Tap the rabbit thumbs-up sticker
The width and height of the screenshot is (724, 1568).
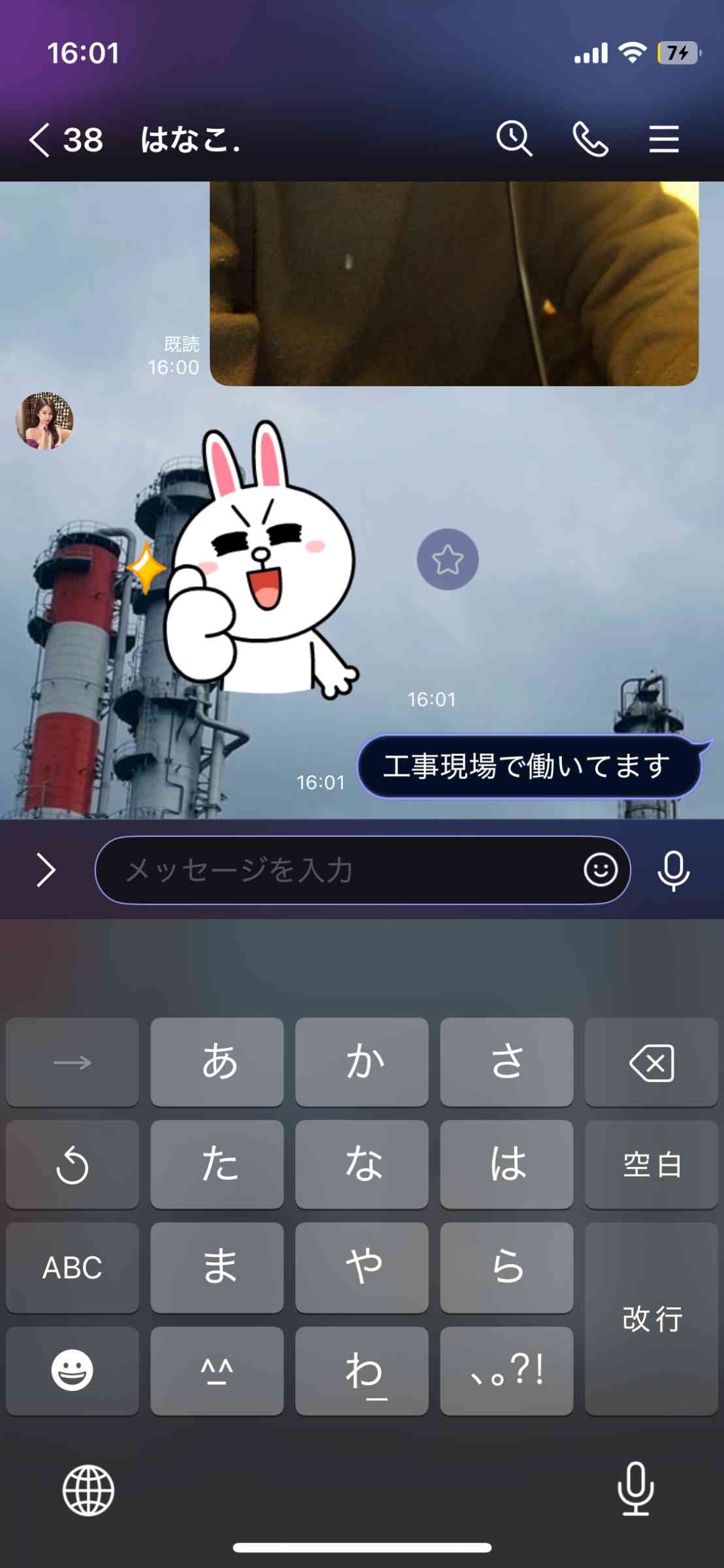click(x=252, y=560)
